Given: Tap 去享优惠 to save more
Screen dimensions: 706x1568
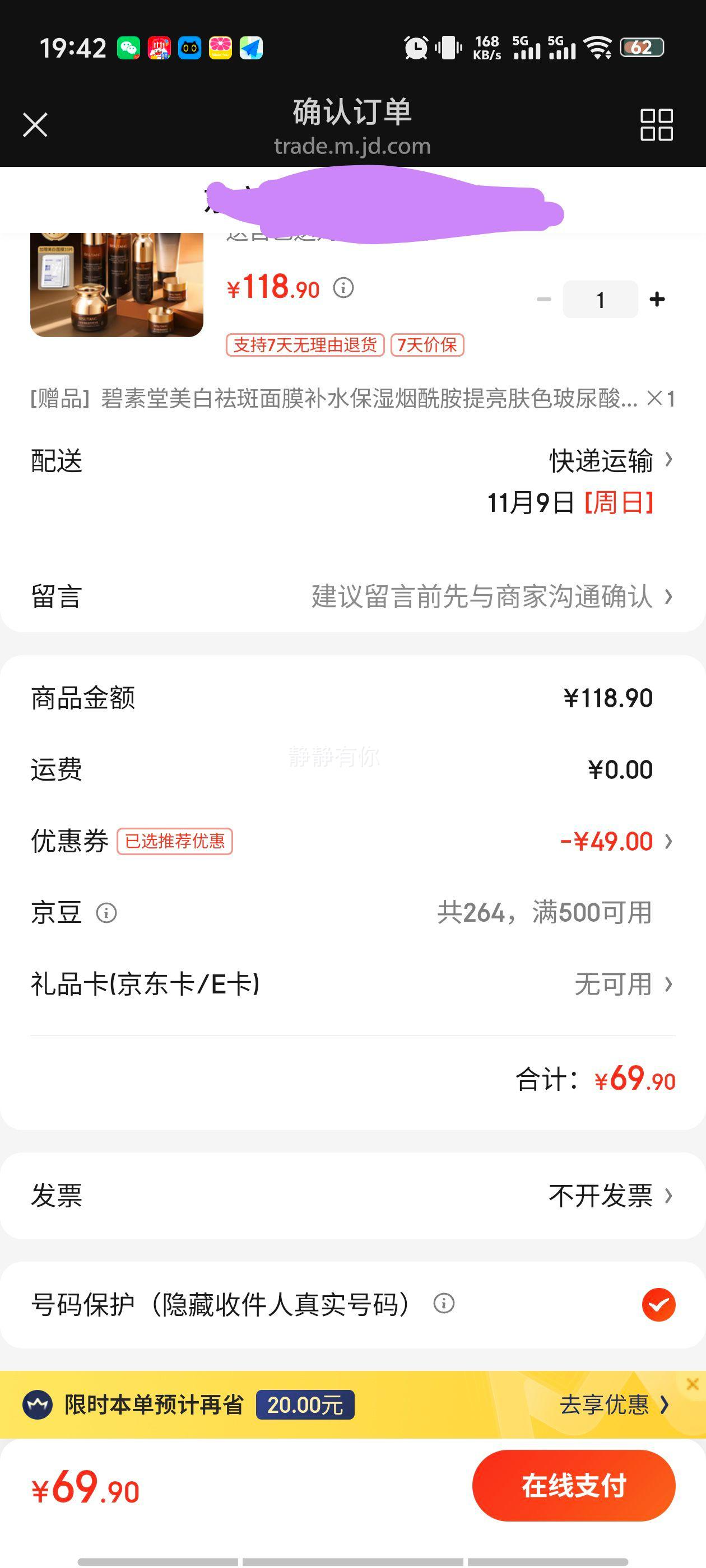Looking at the screenshot, I should (613, 1405).
